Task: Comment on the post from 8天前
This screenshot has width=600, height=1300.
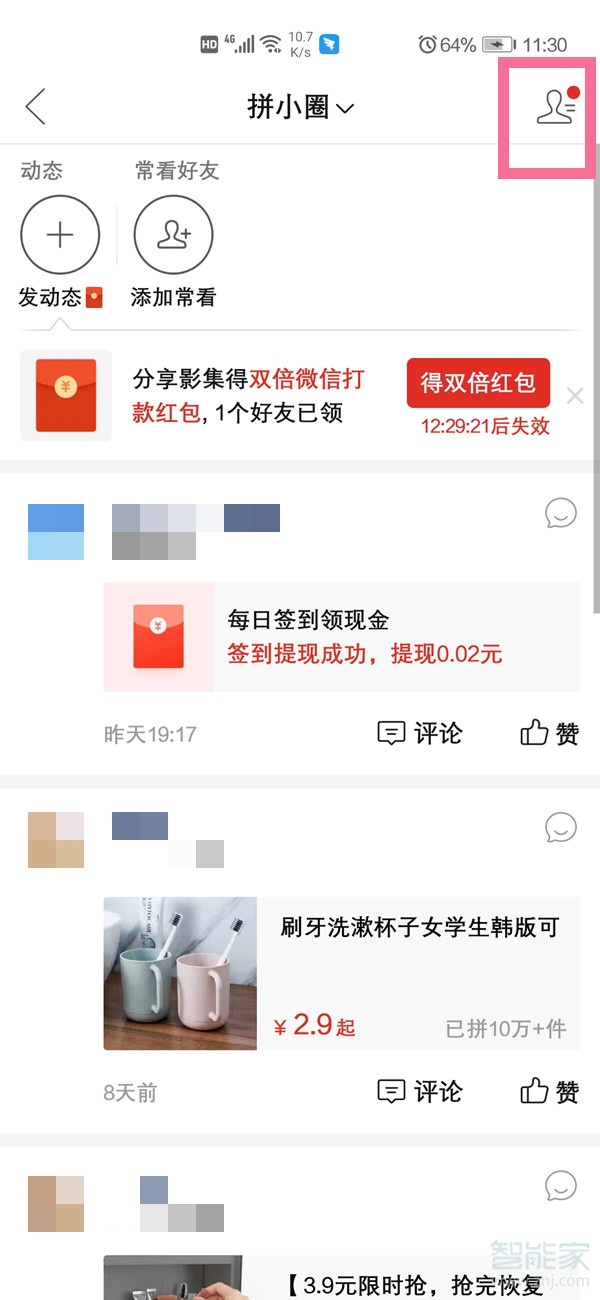Action: (x=420, y=1091)
